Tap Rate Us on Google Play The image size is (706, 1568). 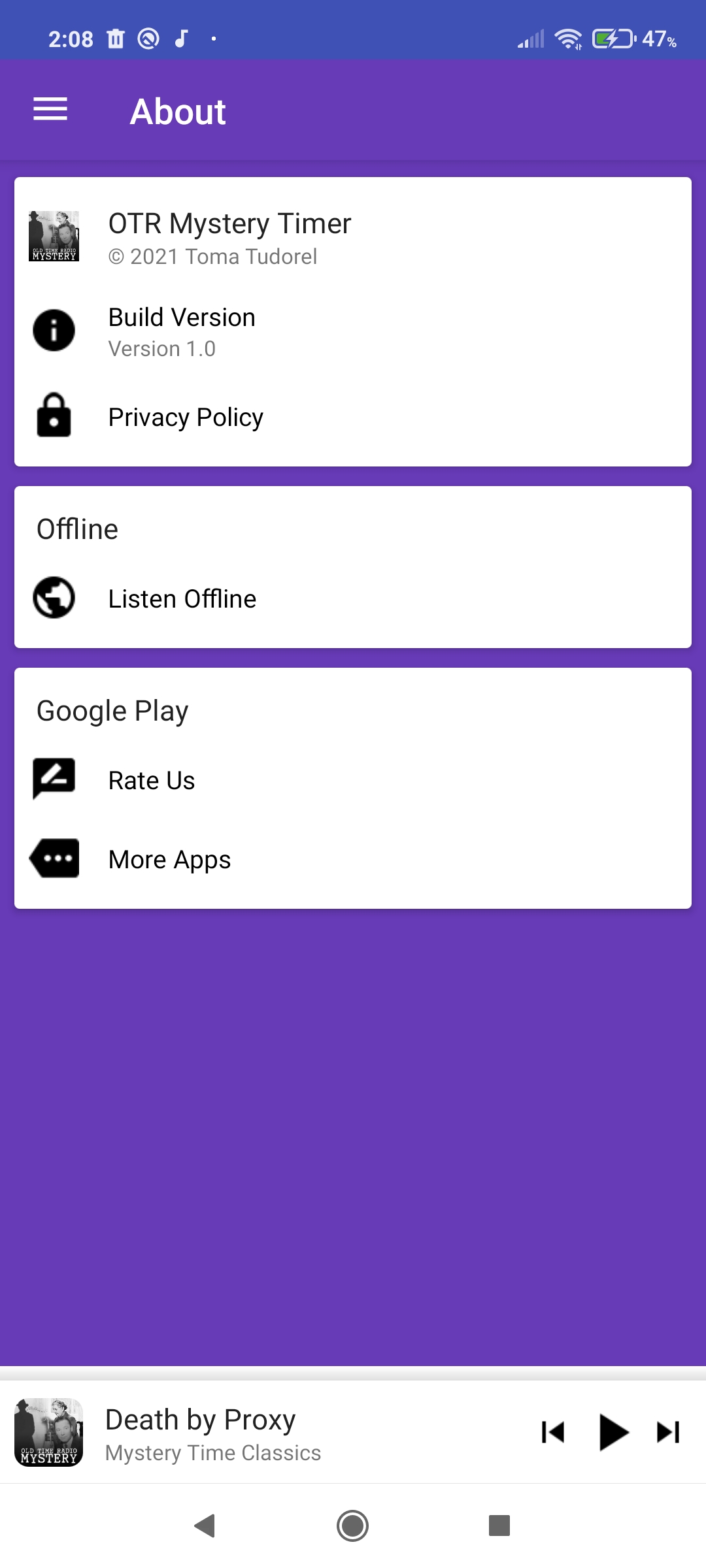[353, 780]
